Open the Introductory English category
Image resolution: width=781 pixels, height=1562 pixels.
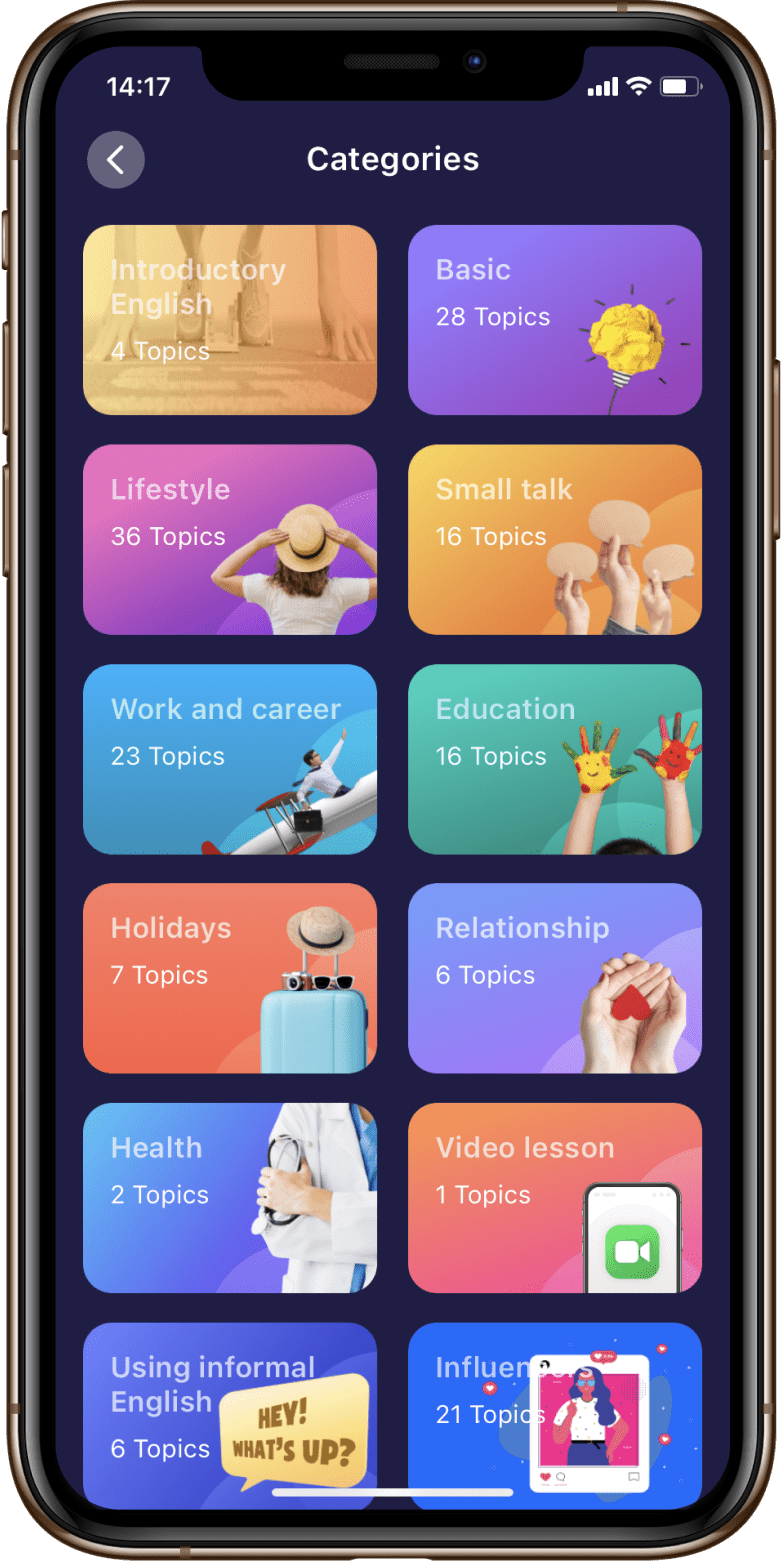(230, 320)
